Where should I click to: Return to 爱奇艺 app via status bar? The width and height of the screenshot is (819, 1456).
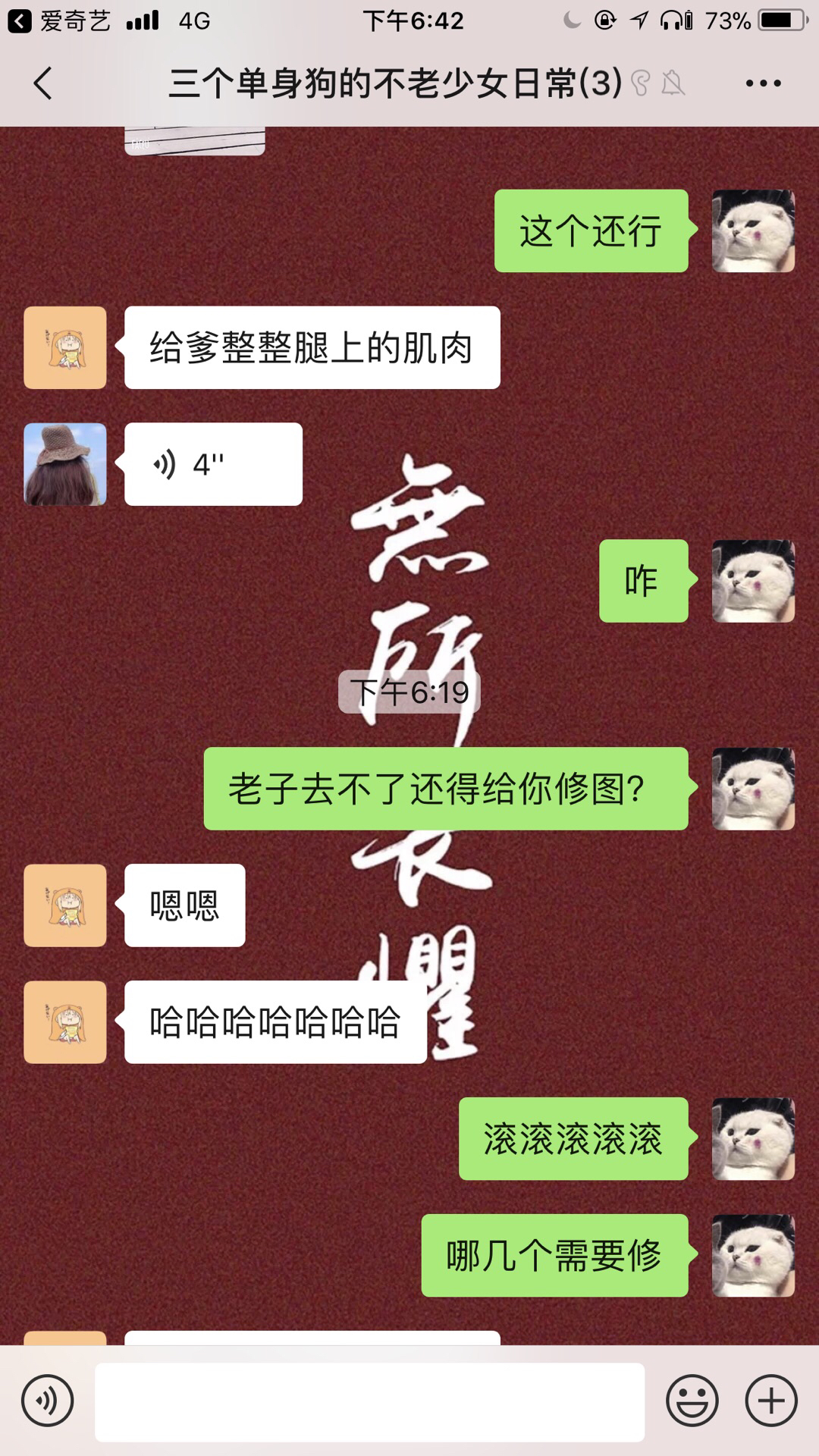click(59, 20)
